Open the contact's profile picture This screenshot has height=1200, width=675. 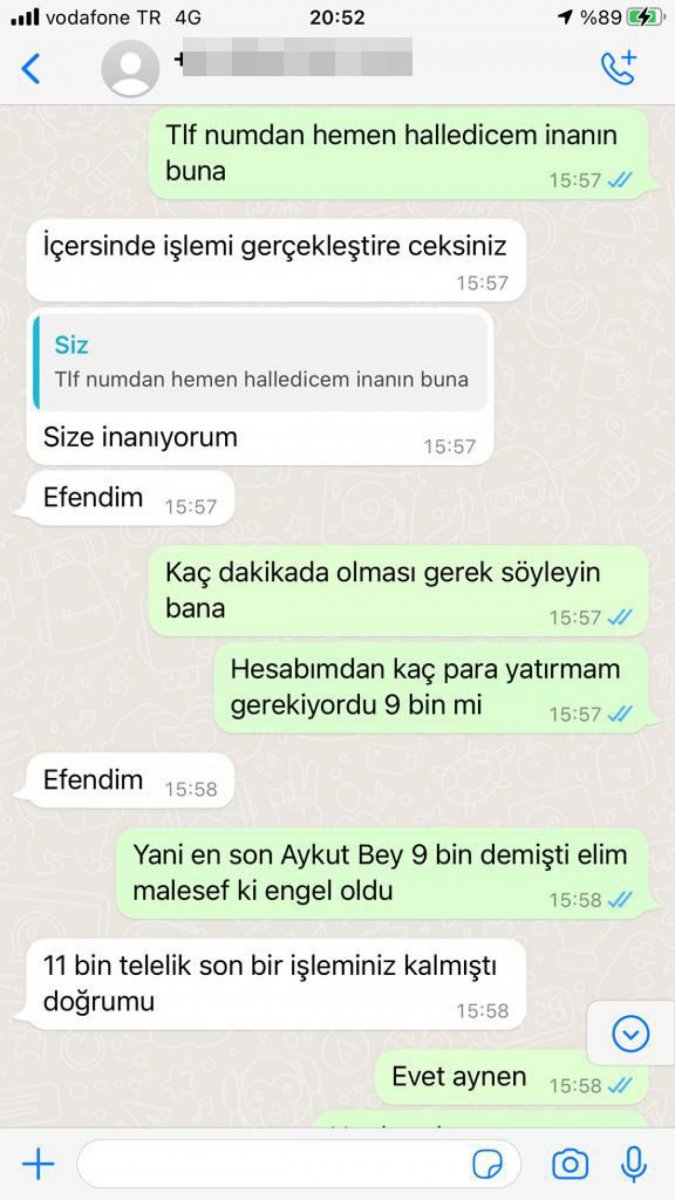point(131,69)
